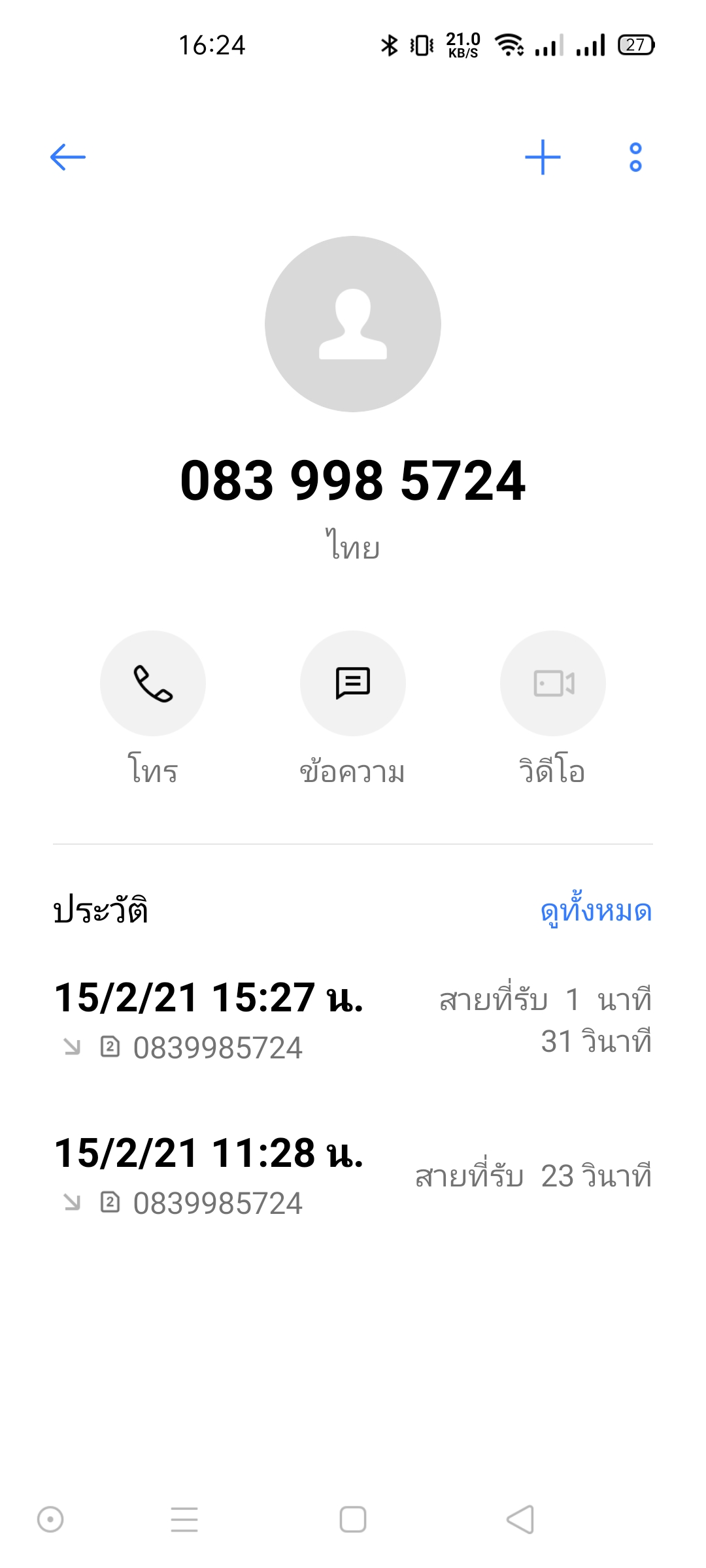Start a video call via วิดีโอ button
Viewport: 706px width, 1568px height.
[x=553, y=683]
